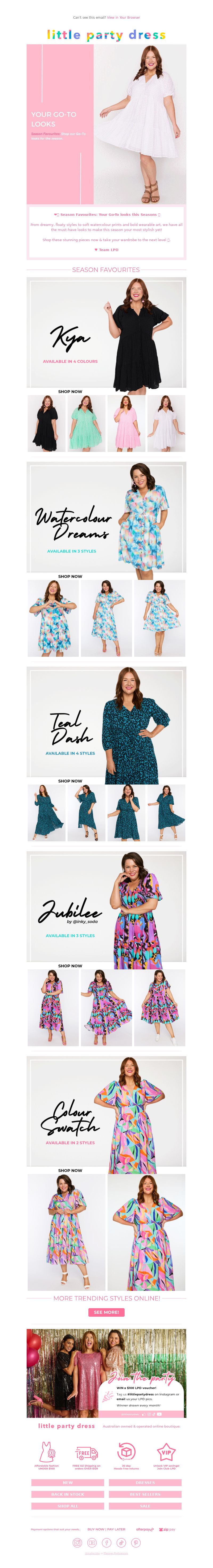Tap Shop Now under Kya banner
The image size is (213, 1568).
(70, 391)
